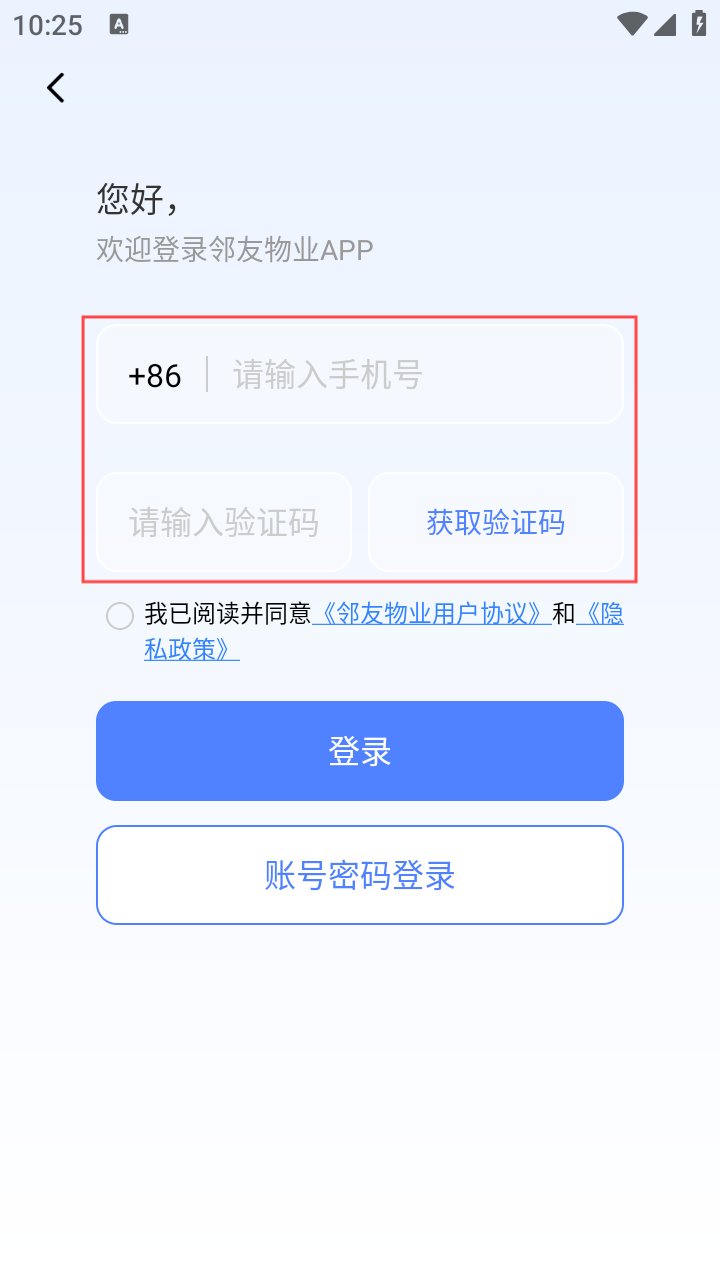Viewport: 720px width, 1280px height.
Task: Switch to 账号密码登录
Action: [x=360, y=875]
